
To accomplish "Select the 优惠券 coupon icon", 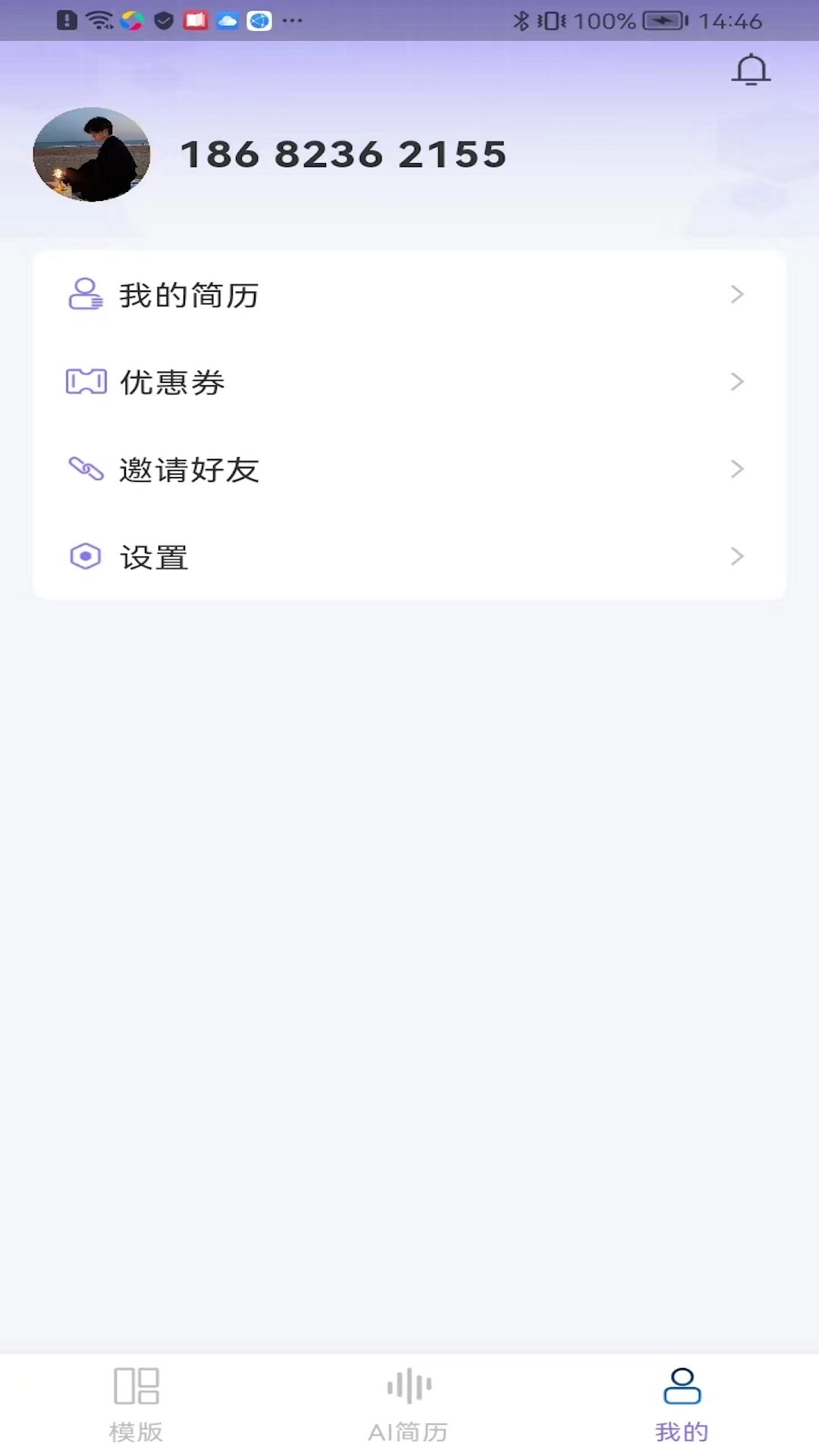I will [85, 382].
